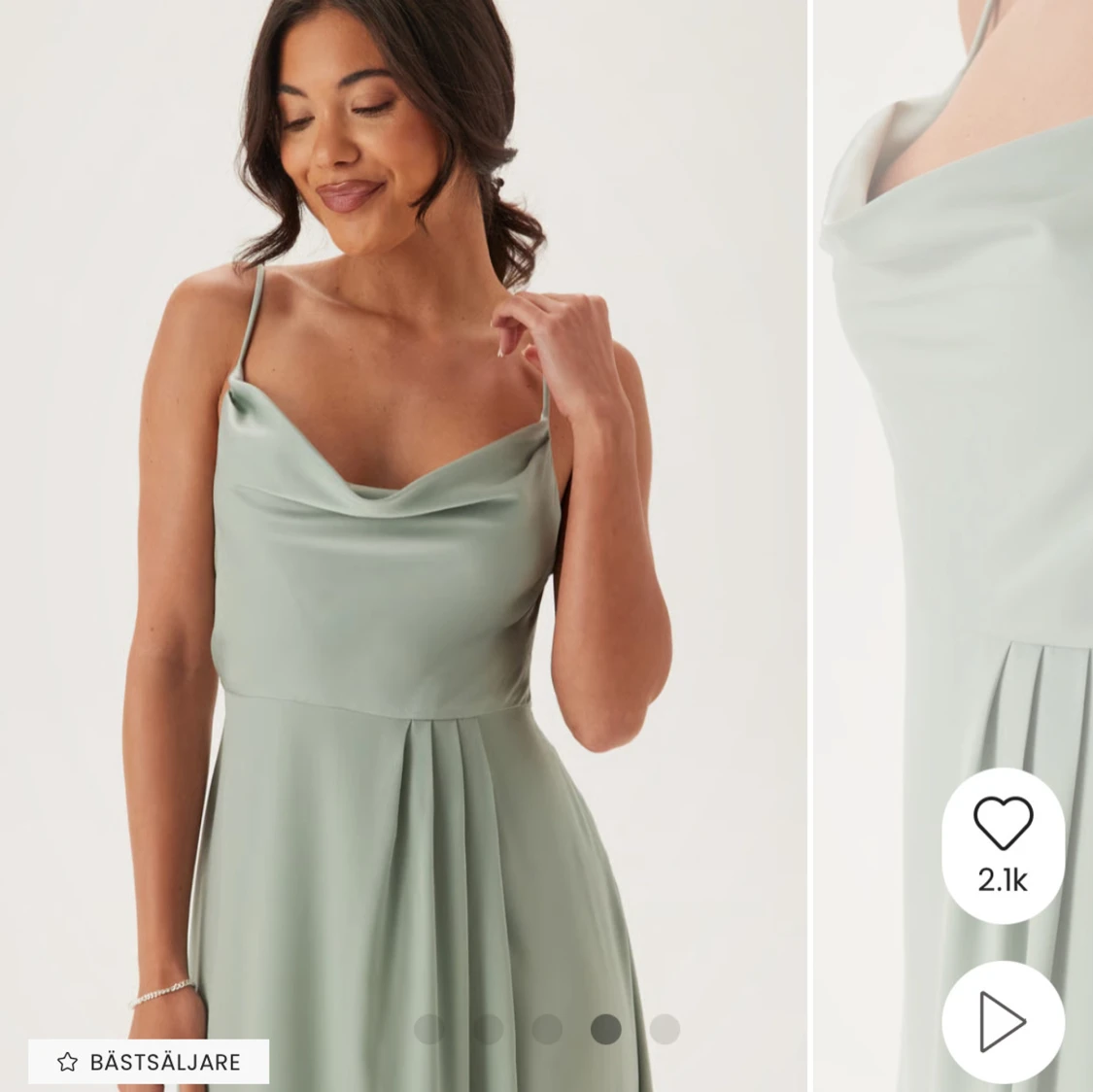
Task: Play the product video
Action: point(1003,1021)
